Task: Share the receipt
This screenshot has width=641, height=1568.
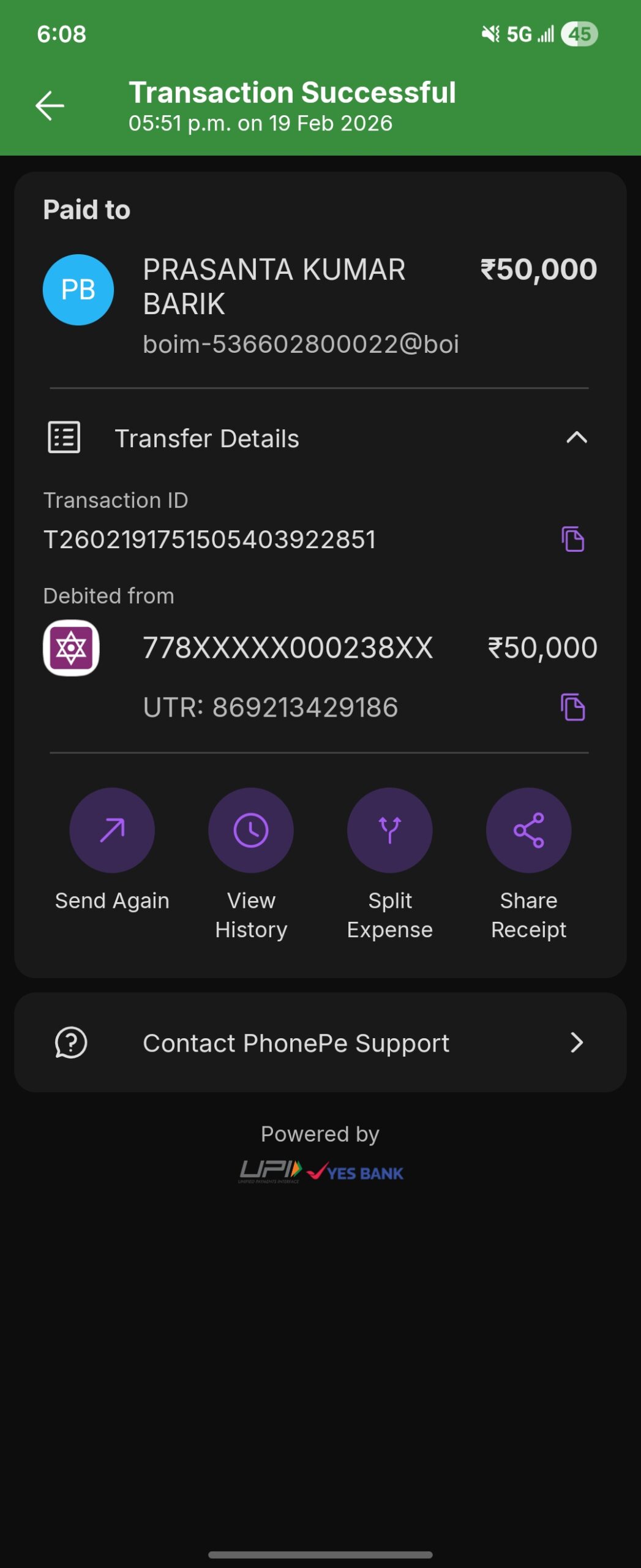Action: [528, 831]
